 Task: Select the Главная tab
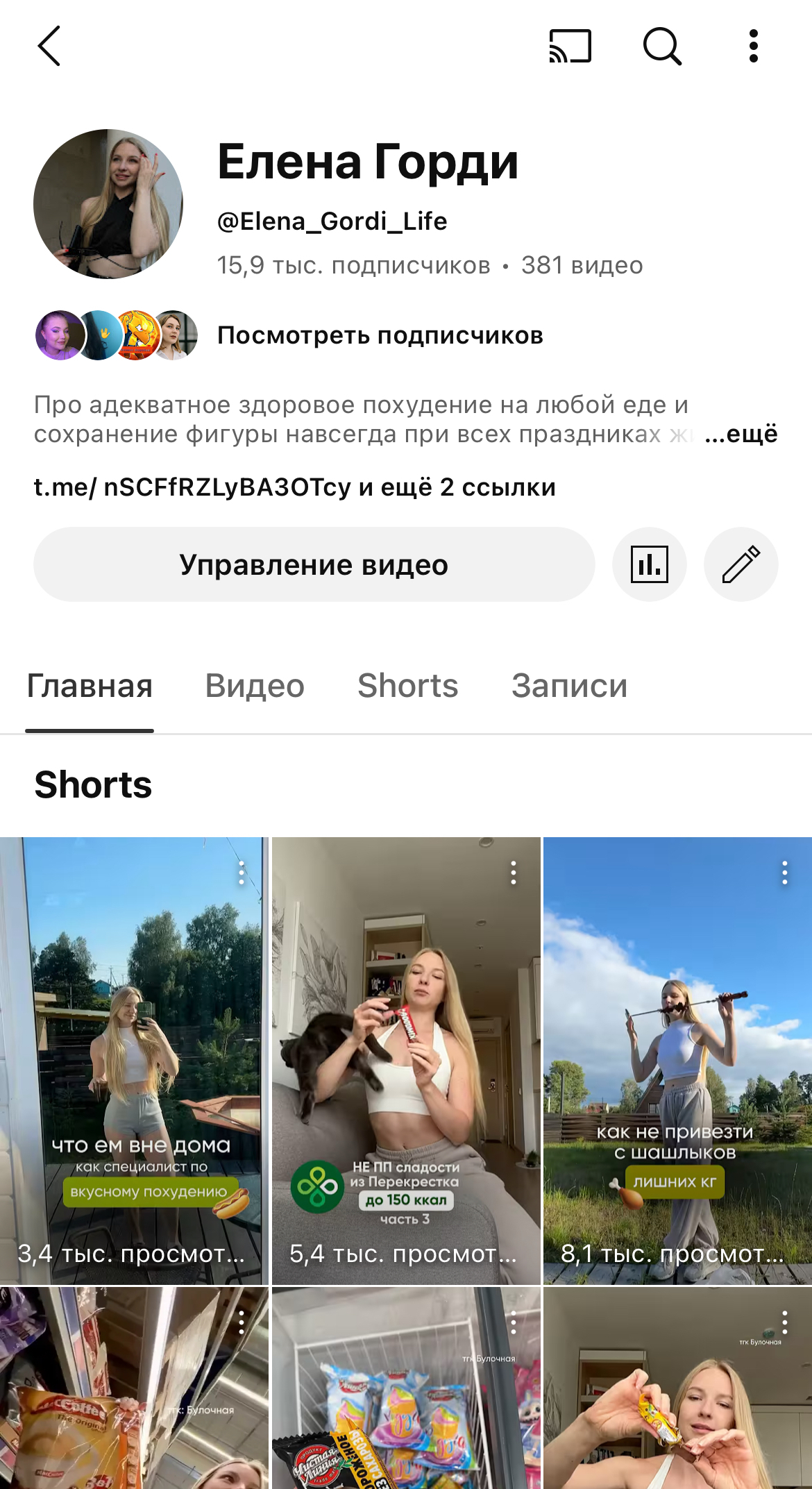click(90, 686)
